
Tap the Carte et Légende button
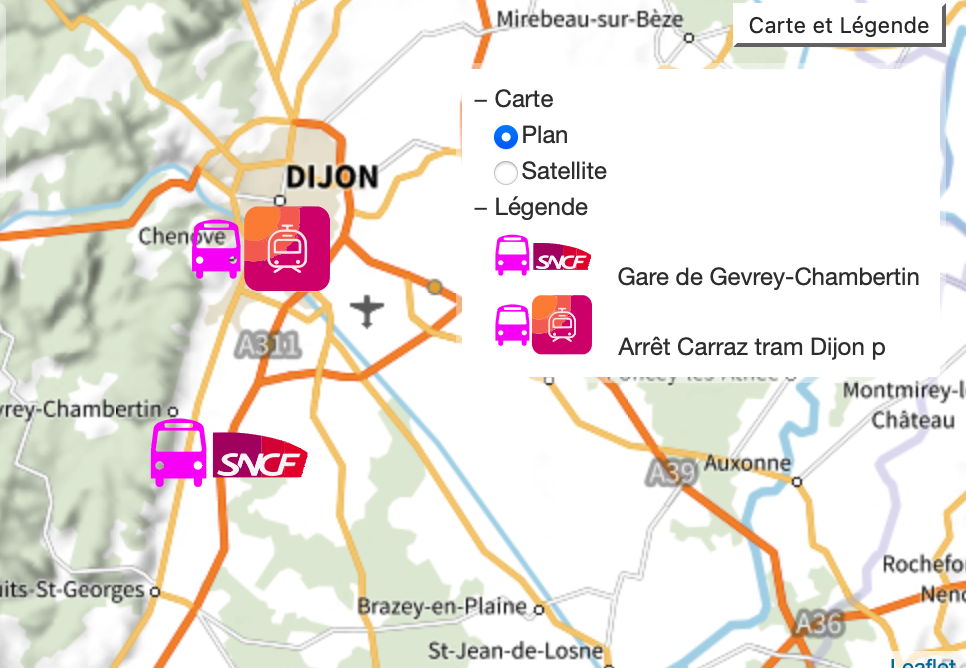838,26
